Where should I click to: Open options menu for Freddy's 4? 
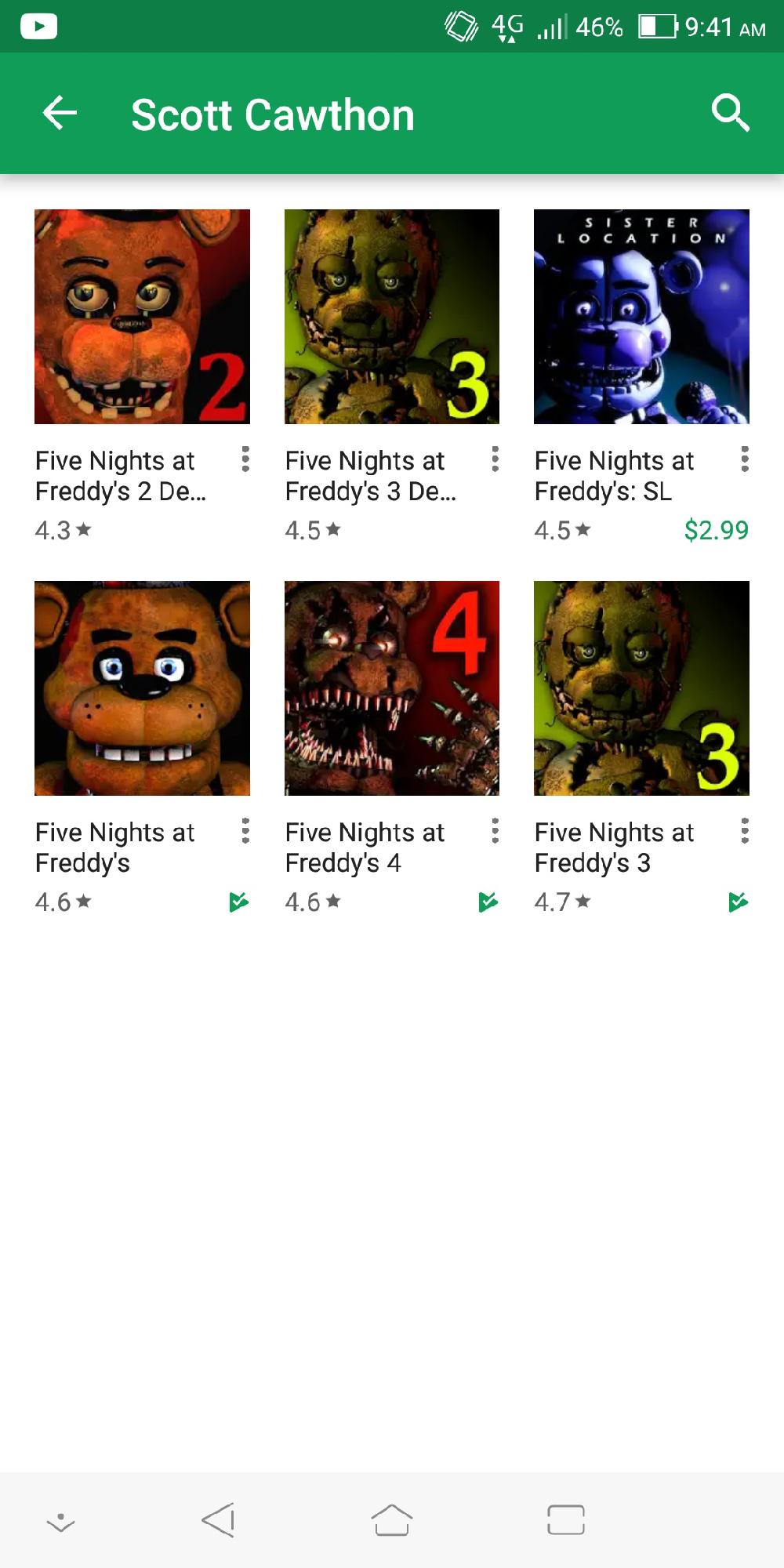point(495,831)
